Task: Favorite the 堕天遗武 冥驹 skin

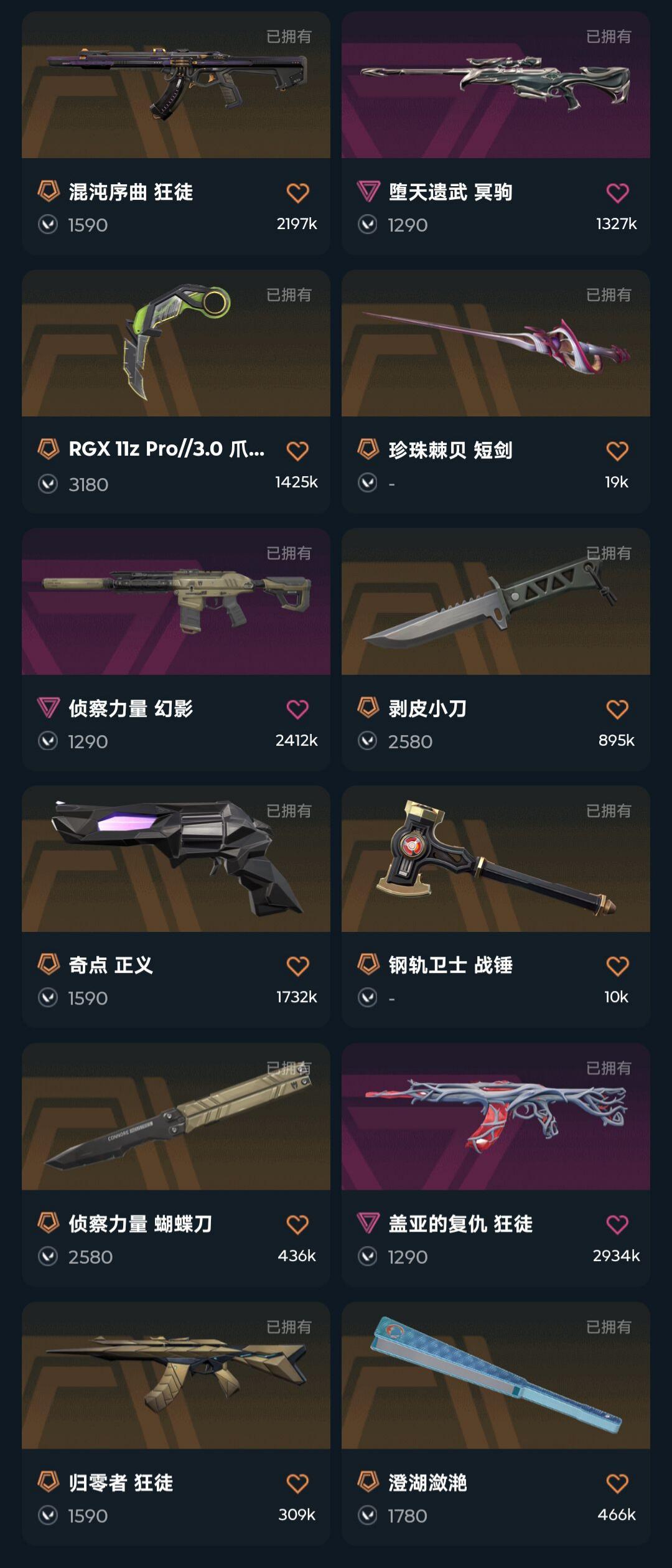Action: (617, 193)
